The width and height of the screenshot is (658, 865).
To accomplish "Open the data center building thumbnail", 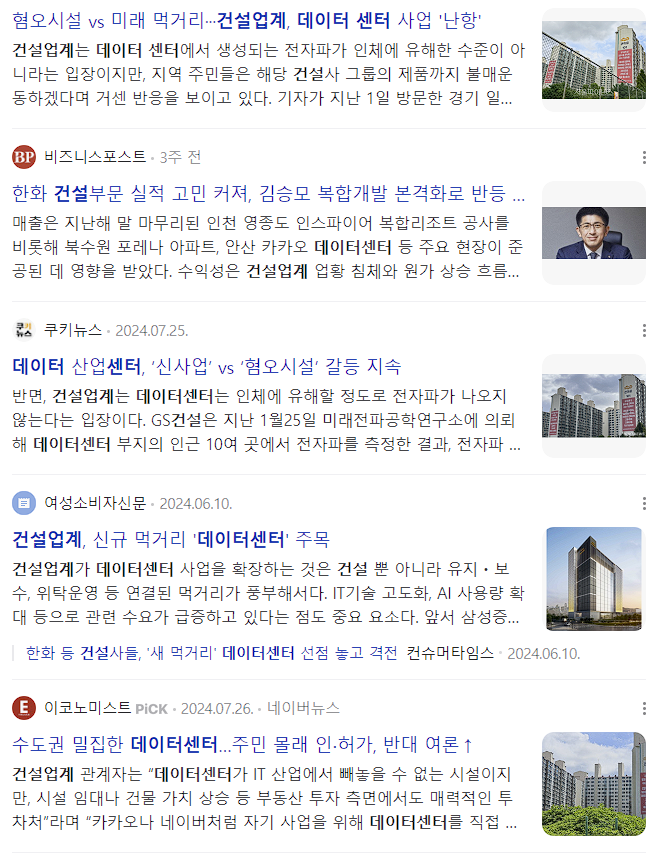I will click(x=593, y=579).
